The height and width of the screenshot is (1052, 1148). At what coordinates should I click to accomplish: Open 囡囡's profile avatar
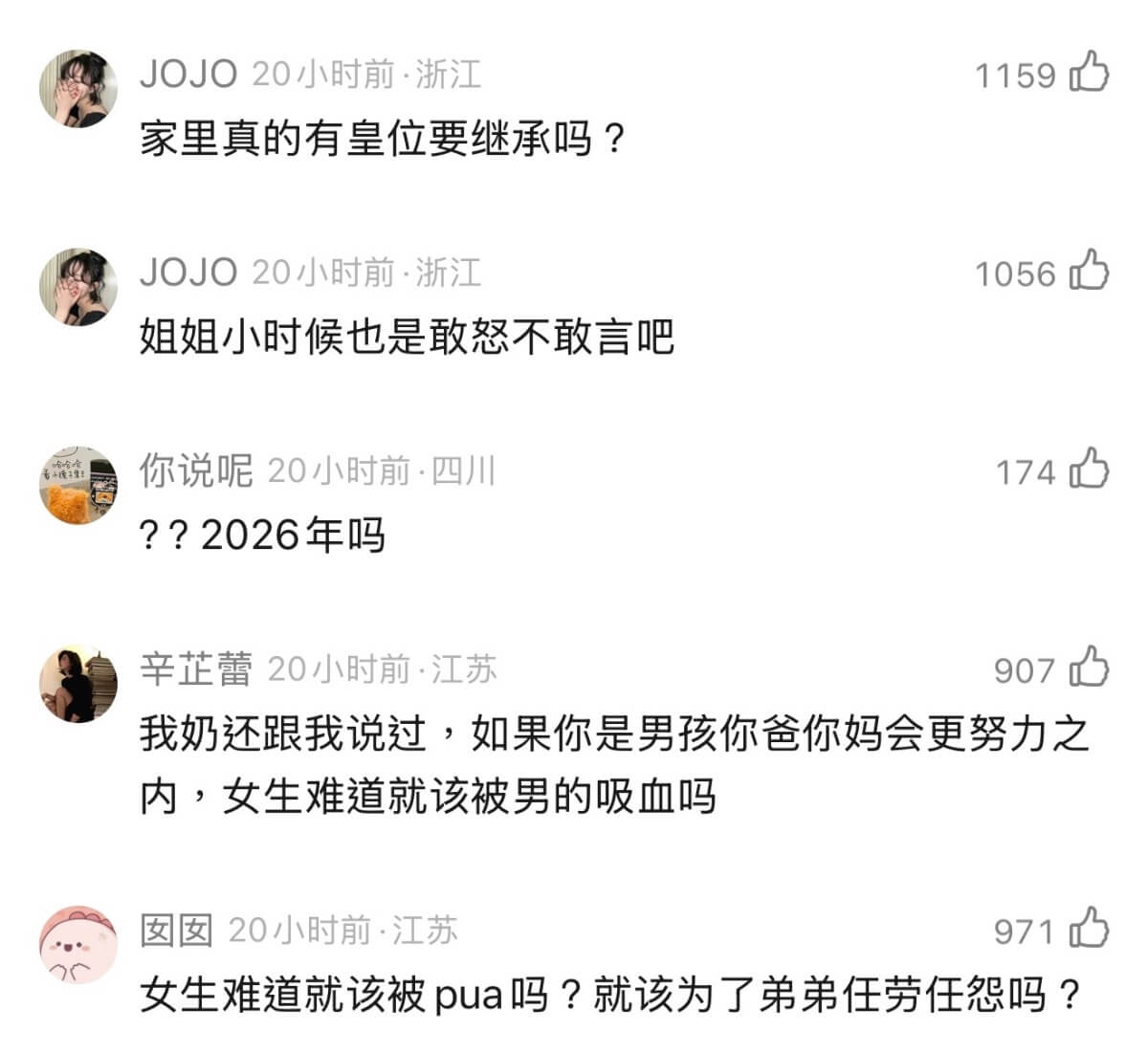point(78,944)
